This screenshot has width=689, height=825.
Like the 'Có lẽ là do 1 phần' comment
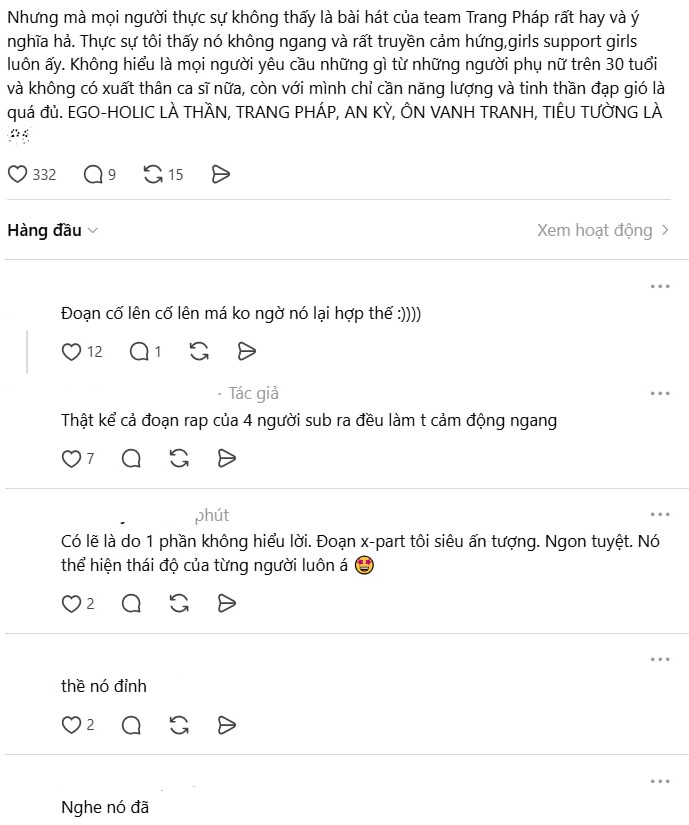click(71, 603)
